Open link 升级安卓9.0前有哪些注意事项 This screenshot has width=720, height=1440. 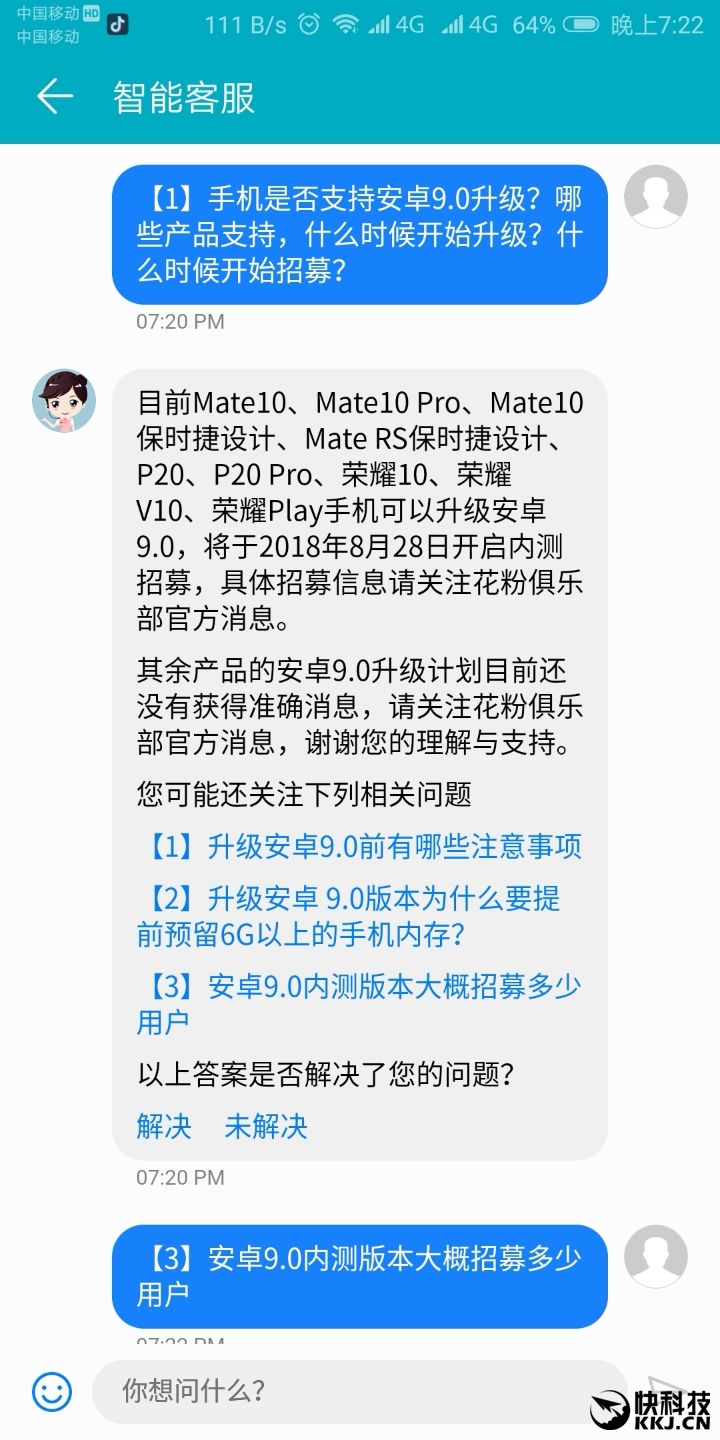pos(360,847)
